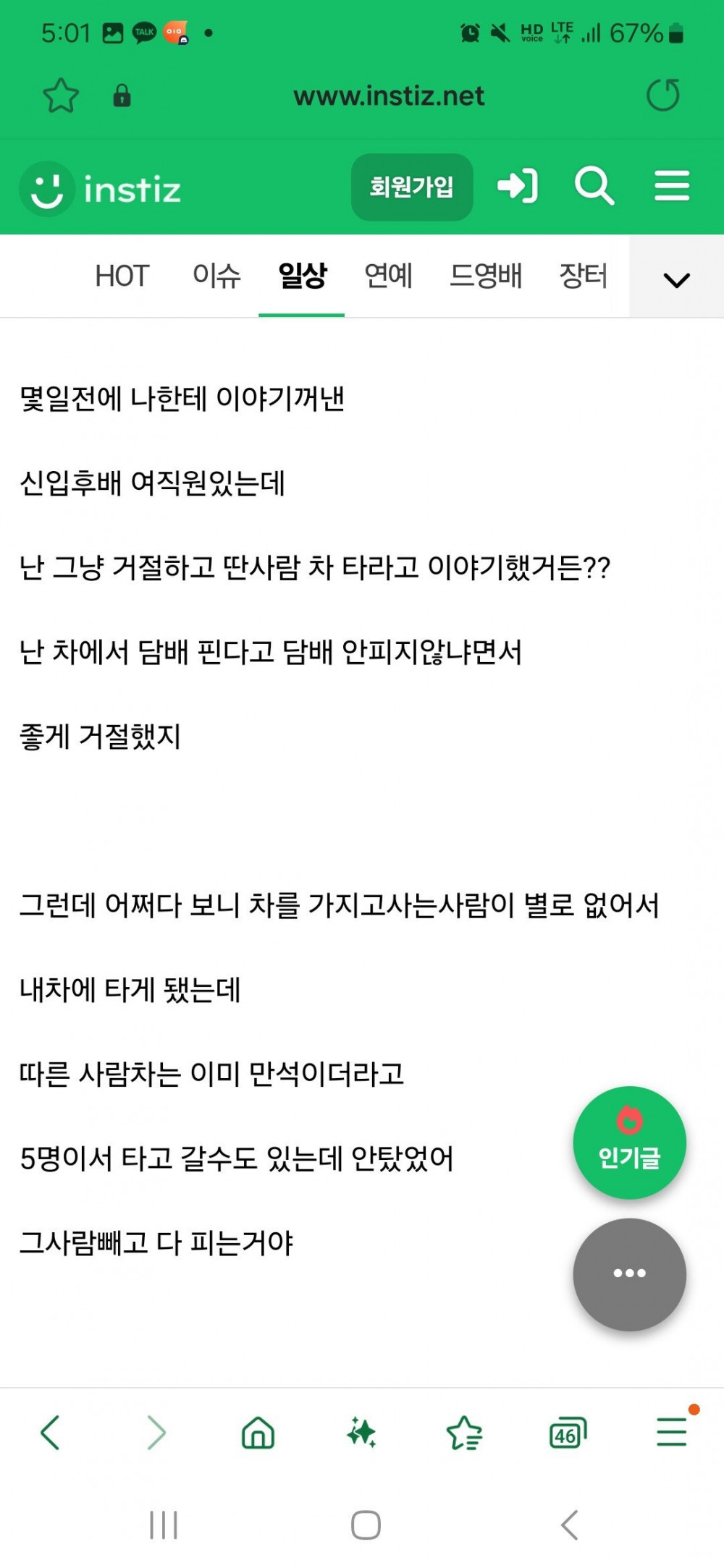Open the browser bookmarks list
Image resolution: width=724 pixels, height=1568 pixels.
(x=464, y=1433)
